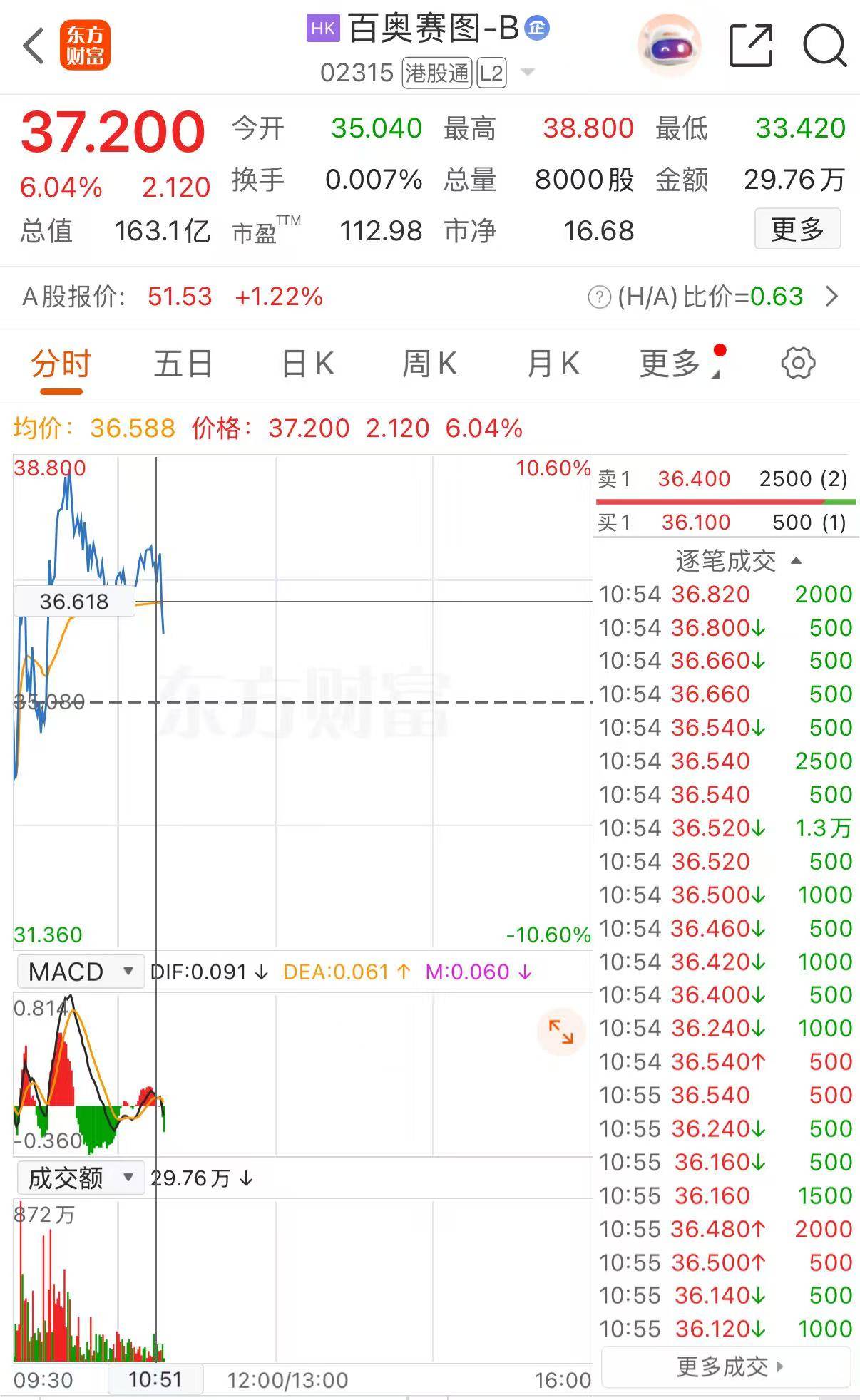Share this stock page
The image size is (860, 1400).
tap(751, 46)
